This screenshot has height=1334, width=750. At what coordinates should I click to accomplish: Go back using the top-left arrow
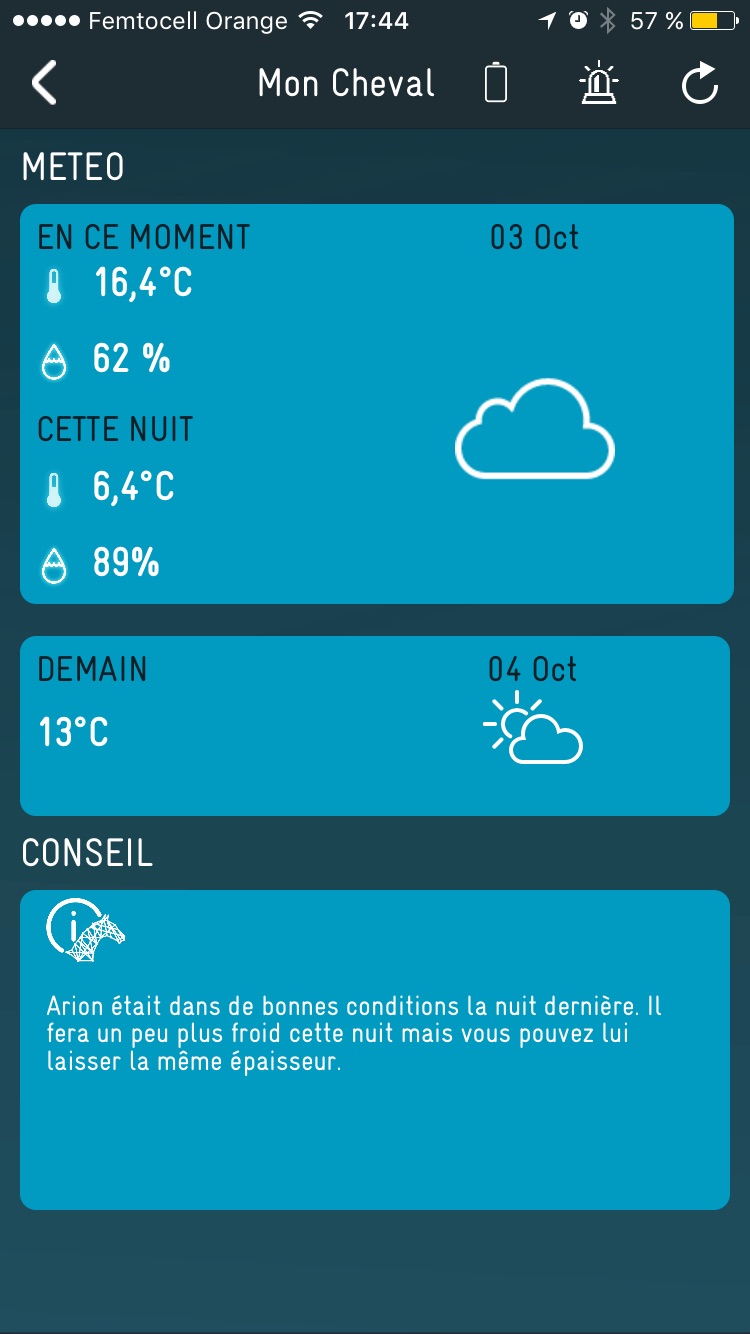[x=44, y=83]
